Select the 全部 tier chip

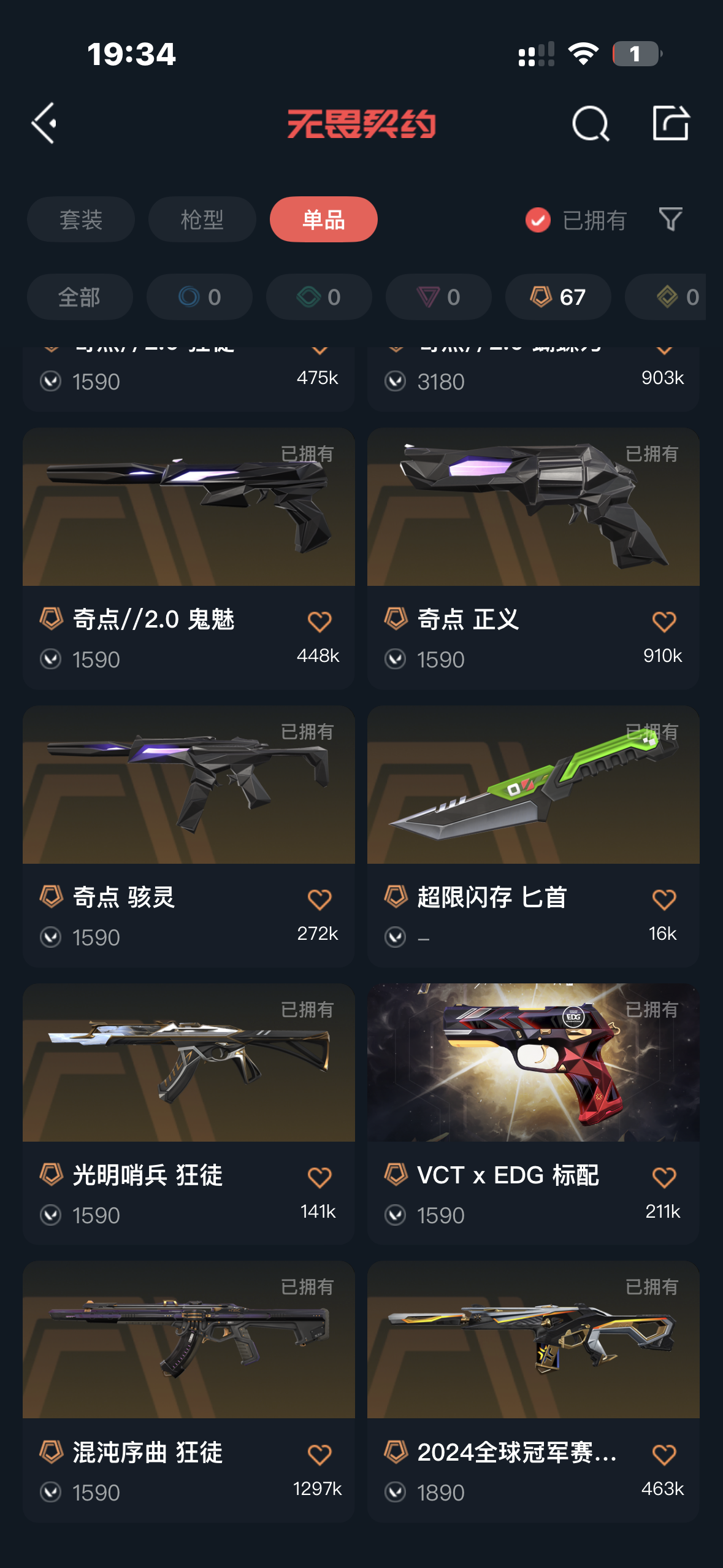(x=79, y=297)
